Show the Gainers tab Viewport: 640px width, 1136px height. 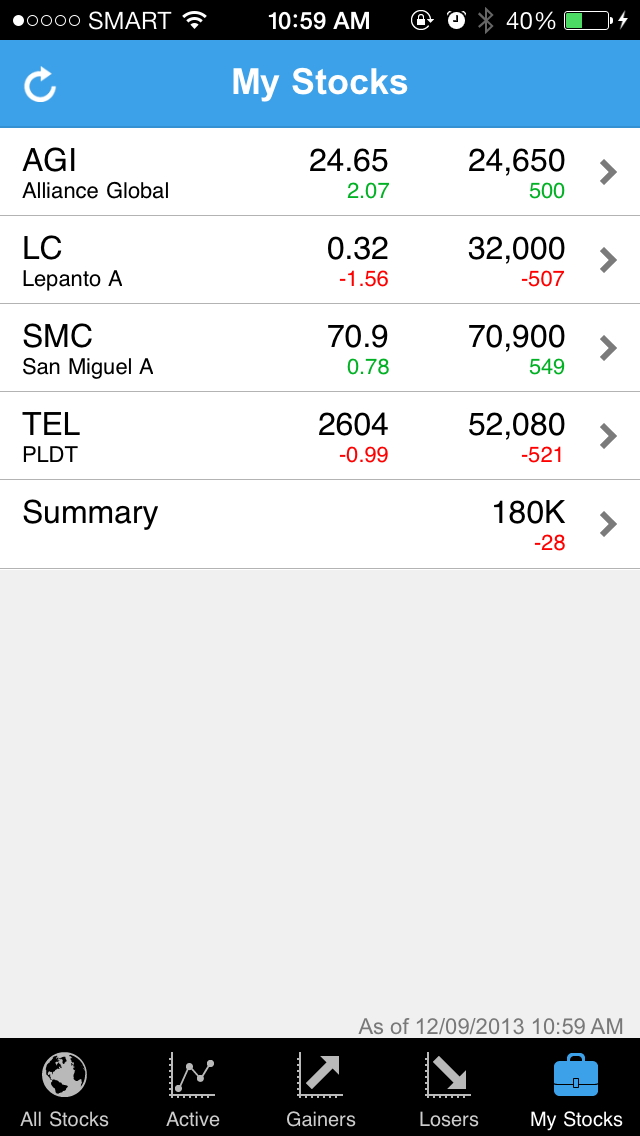pyautogui.click(x=320, y=1087)
